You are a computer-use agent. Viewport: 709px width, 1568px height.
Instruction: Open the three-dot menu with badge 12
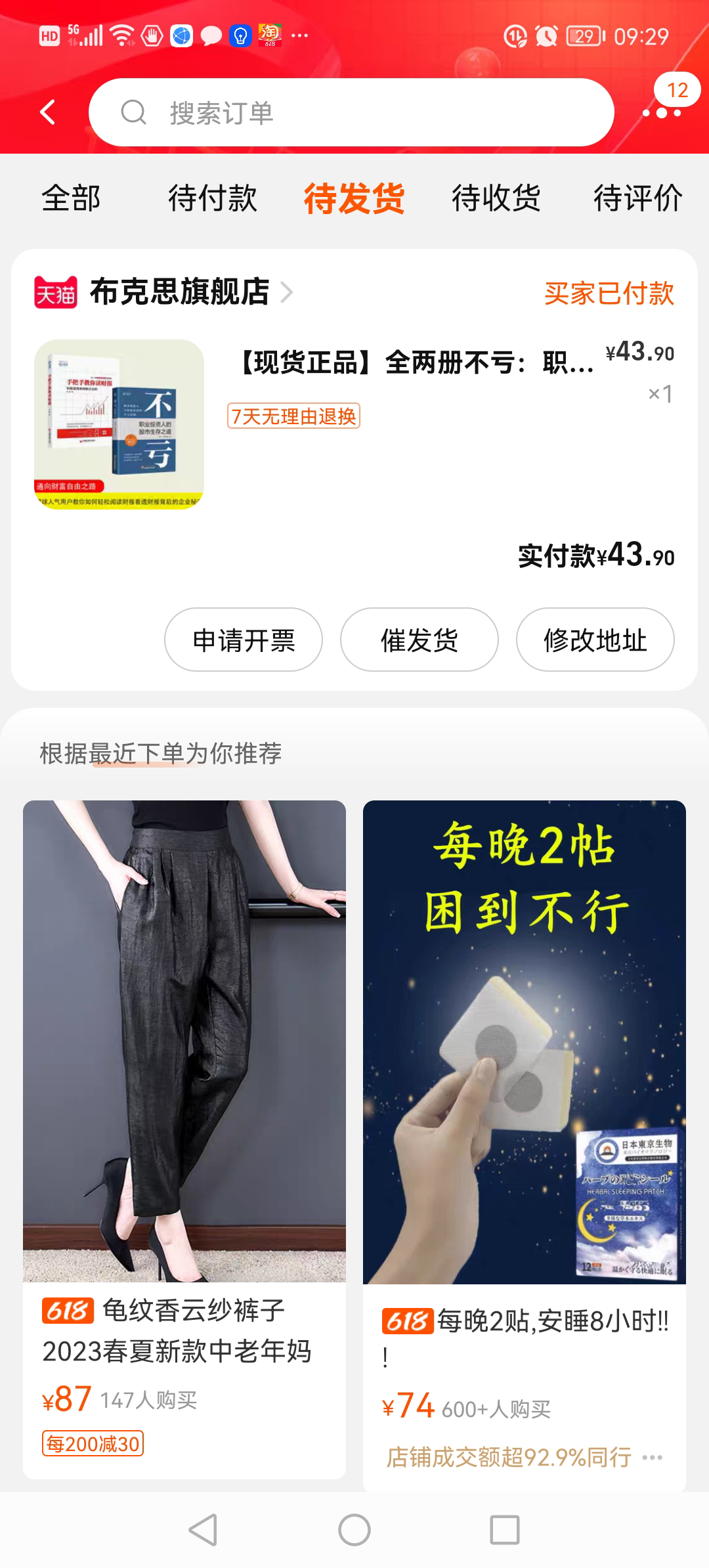(x=662, y=112)
